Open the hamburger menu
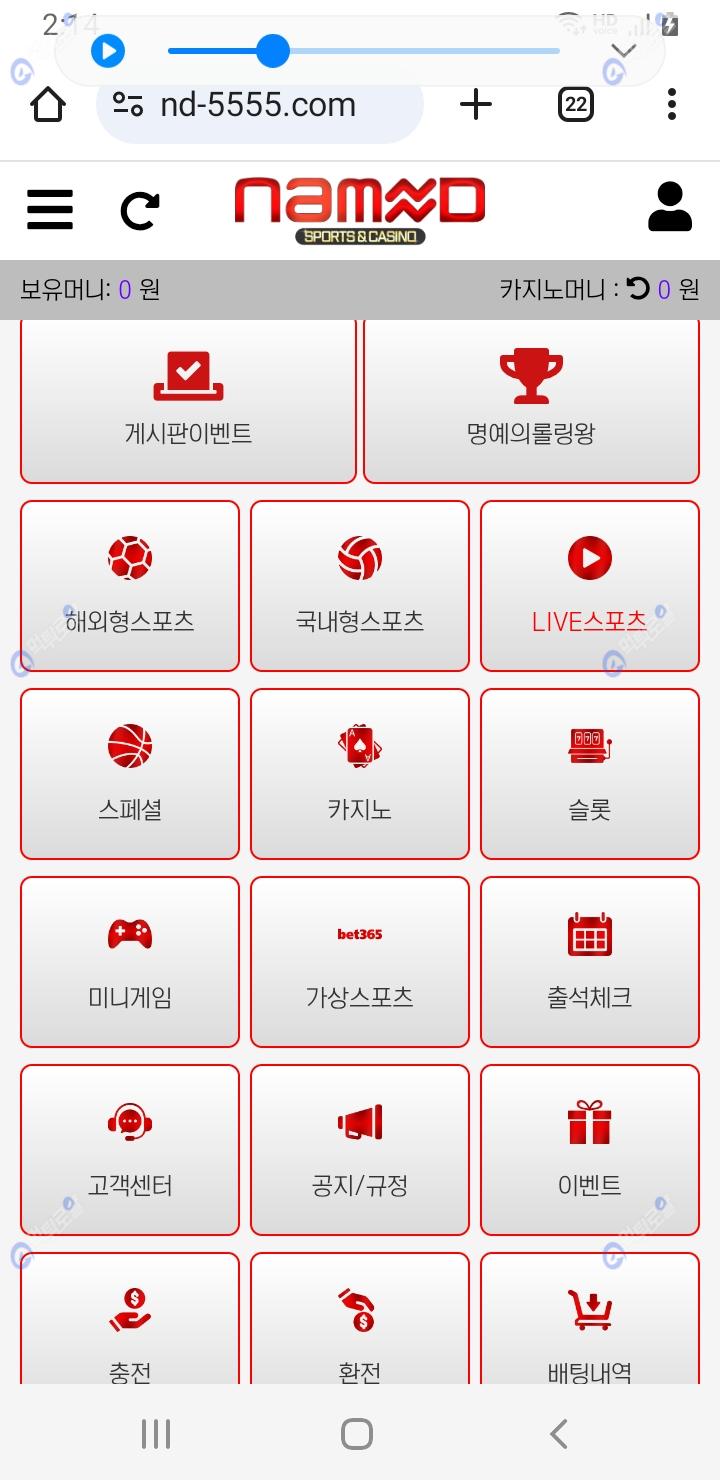720x1480 pixels. [x=50, y=209]
